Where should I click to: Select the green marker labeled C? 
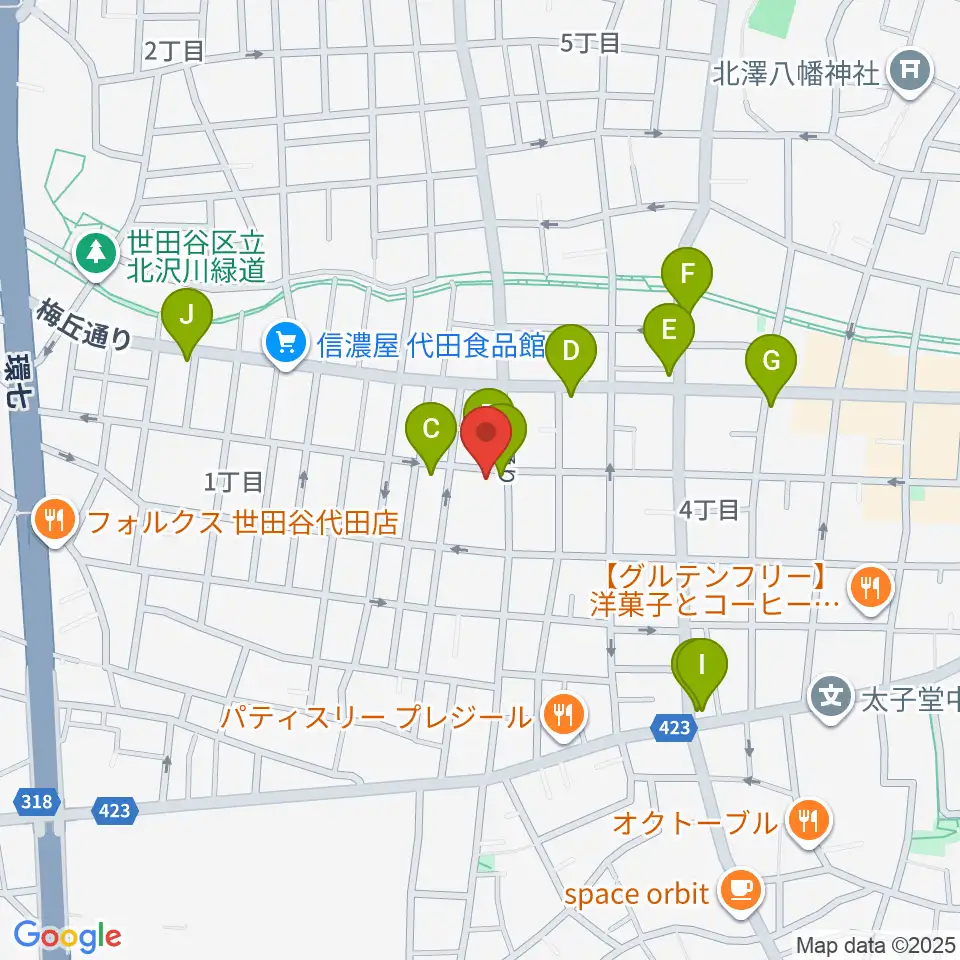[431, 431]
